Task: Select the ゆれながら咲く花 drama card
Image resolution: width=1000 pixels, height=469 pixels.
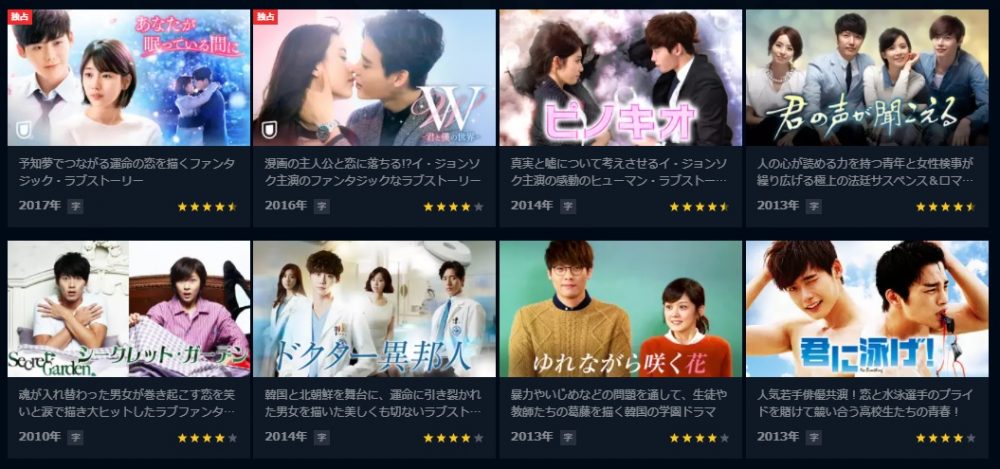Action: (x=620, y=309)
